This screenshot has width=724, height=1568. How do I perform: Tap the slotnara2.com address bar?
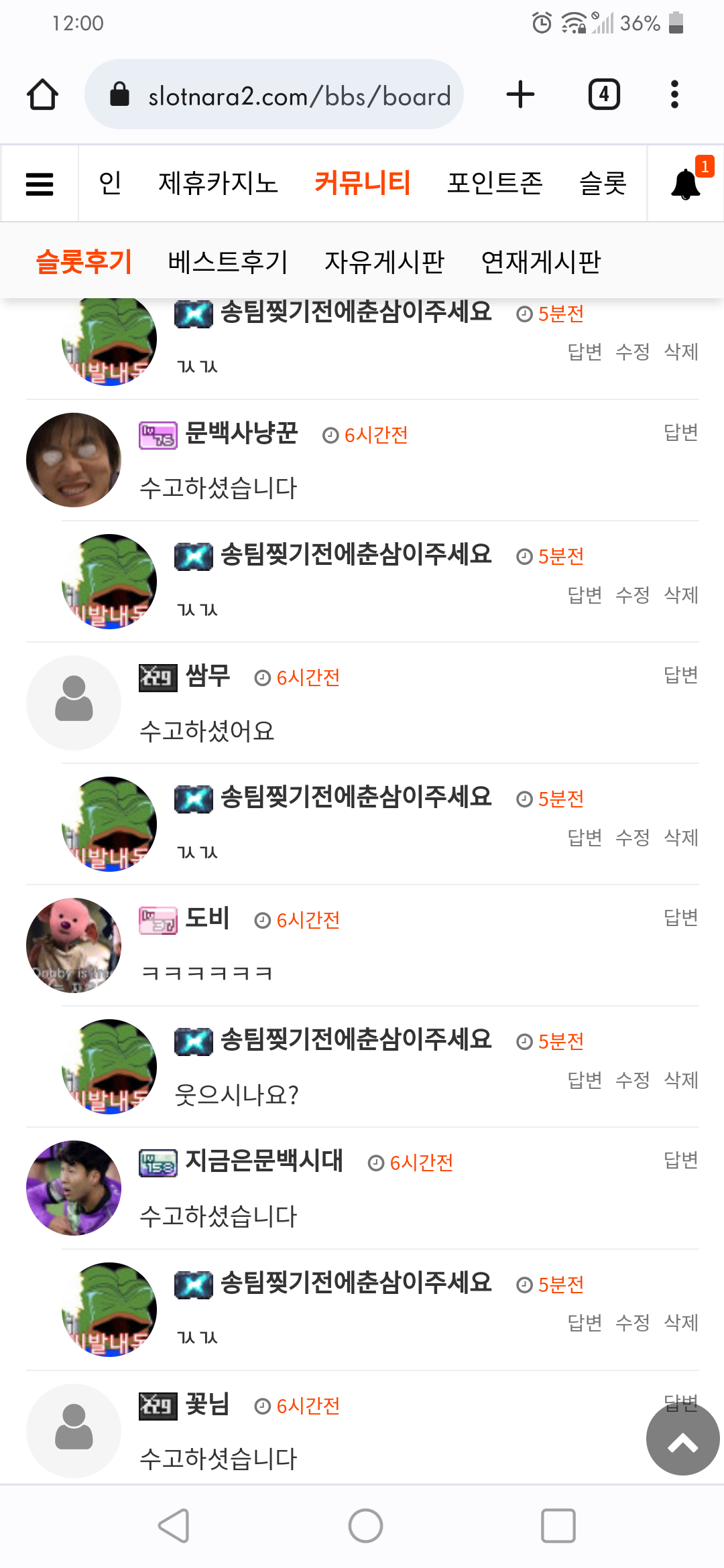pos(274,94)
